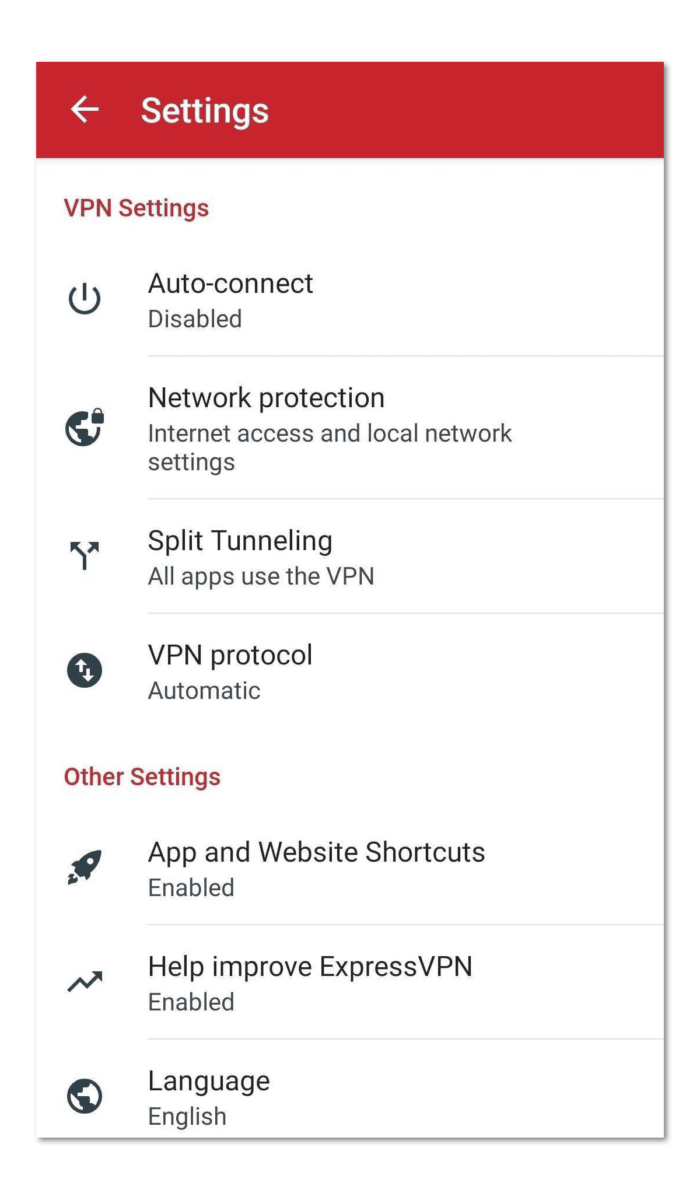This screenshot has width=700, height=1200.
Task: Select the VPN protocol row
Action: coord(350,671)
